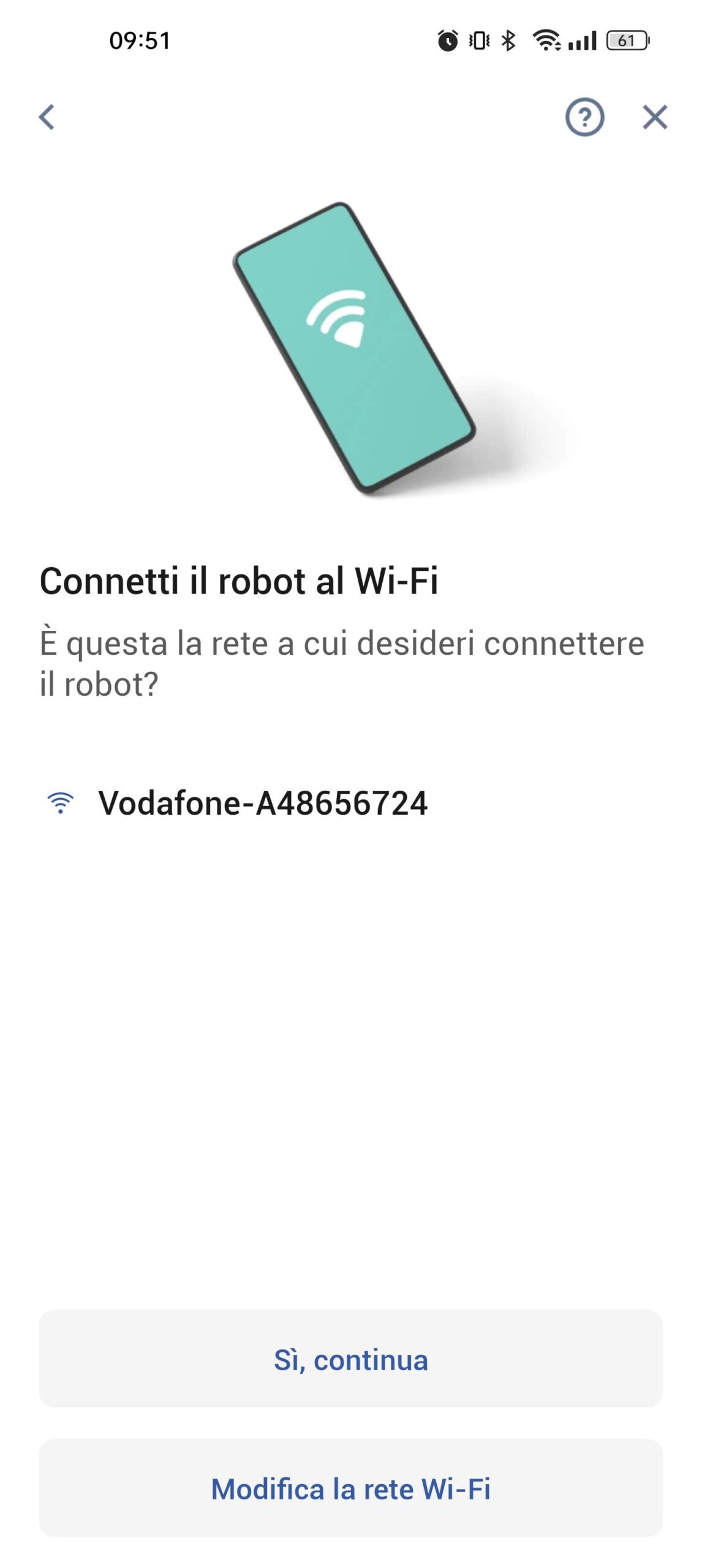Tap Modifica la rete Wi-Fi
Image resolution: width=702 pixels, height=1568 pixels.
(x=351, y=1488)
